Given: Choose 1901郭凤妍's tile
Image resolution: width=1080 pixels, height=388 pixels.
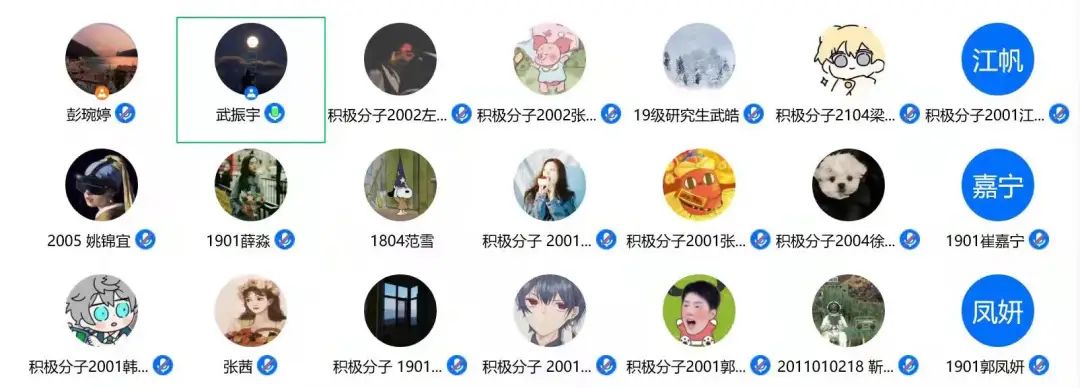Looking at the screenshot, I should [x=998, y=326].
